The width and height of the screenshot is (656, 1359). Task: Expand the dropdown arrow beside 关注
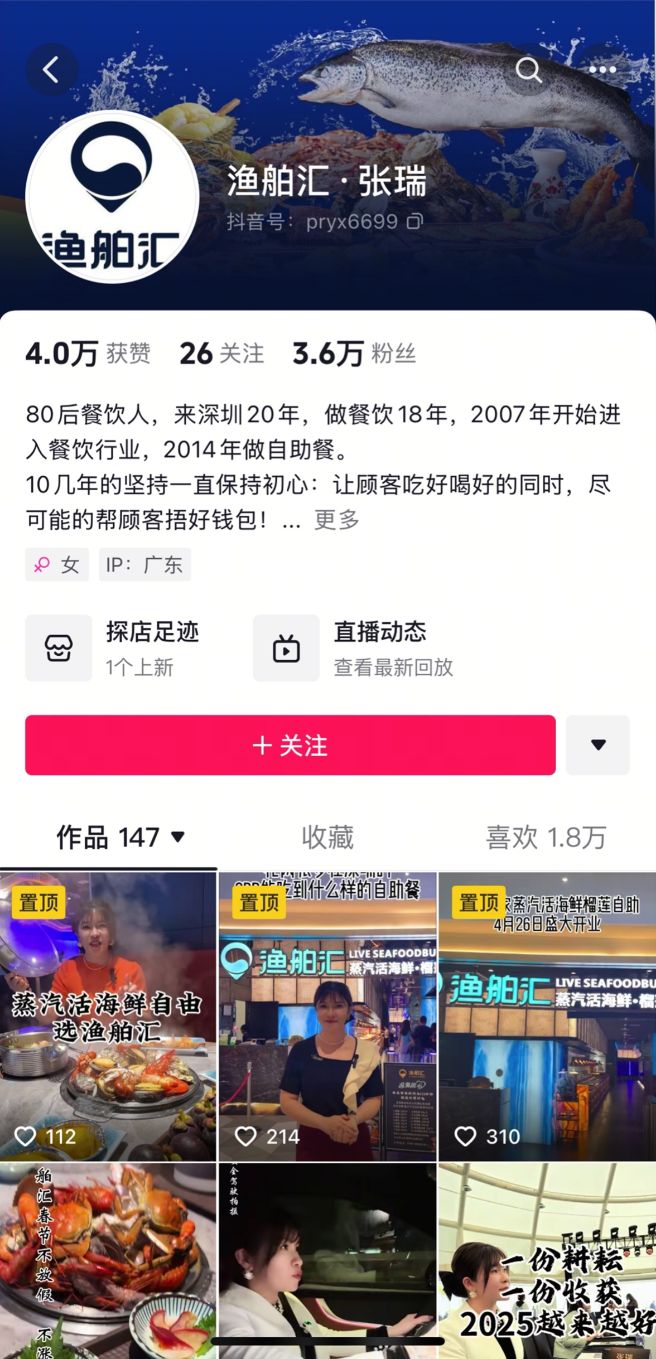click(x=598, y=745)
